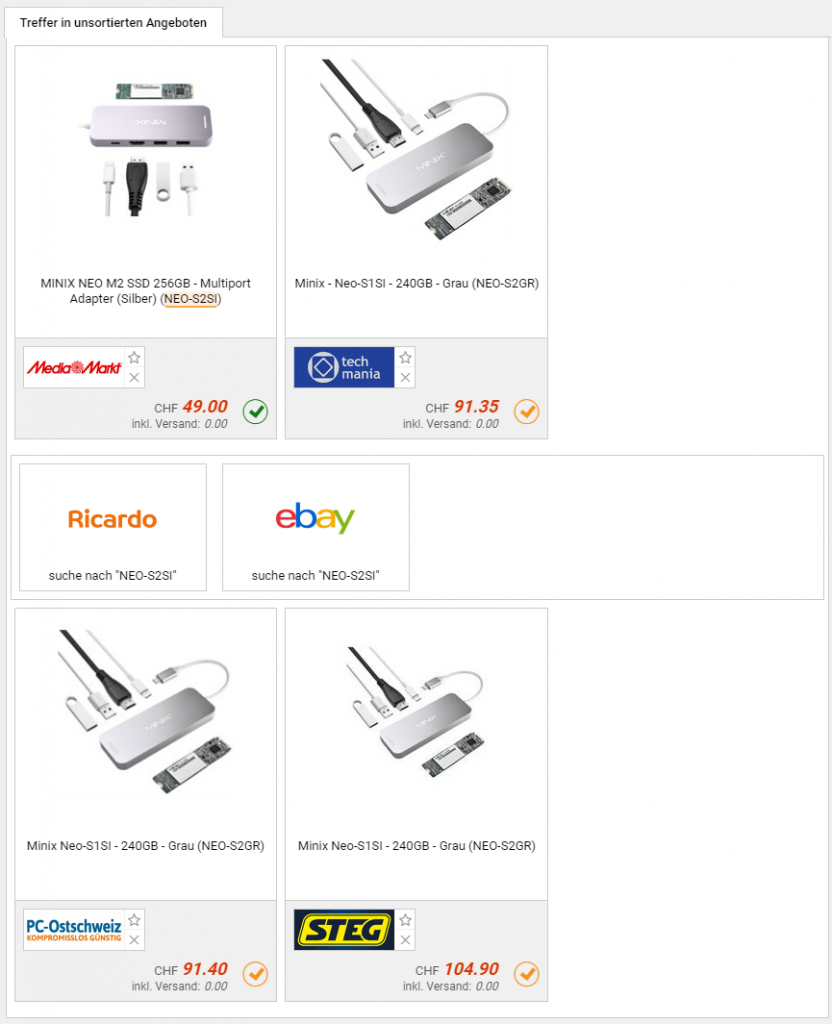Screen dimensions: 832x1024
Task: Search ebay for "NEO-S2SI"
Action: [316, 527]
